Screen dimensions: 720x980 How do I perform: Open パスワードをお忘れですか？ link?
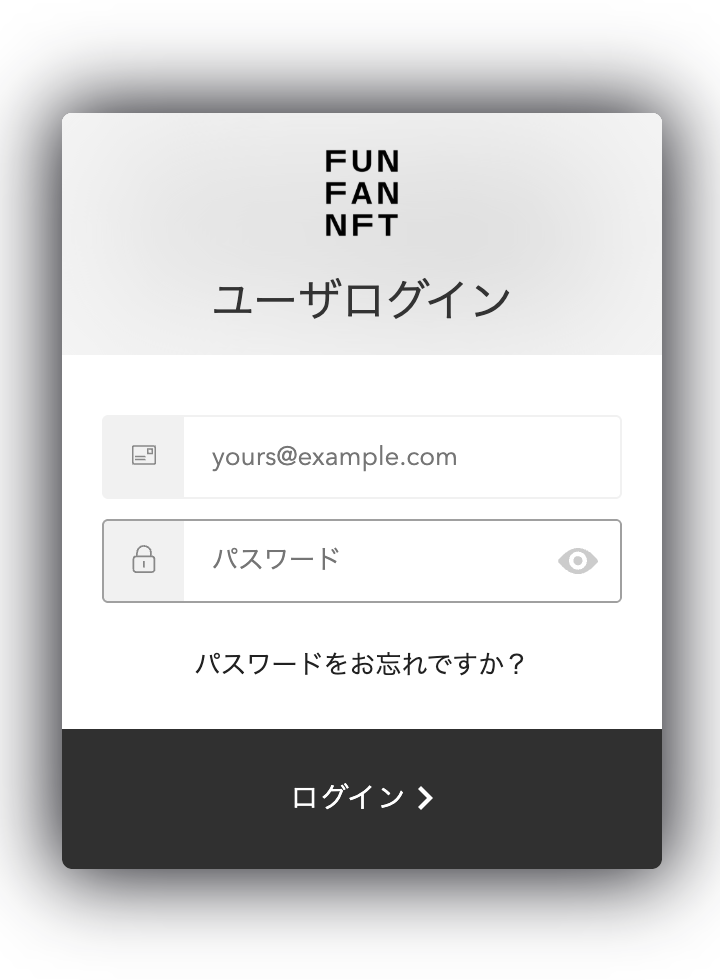(x=361, y=664)
